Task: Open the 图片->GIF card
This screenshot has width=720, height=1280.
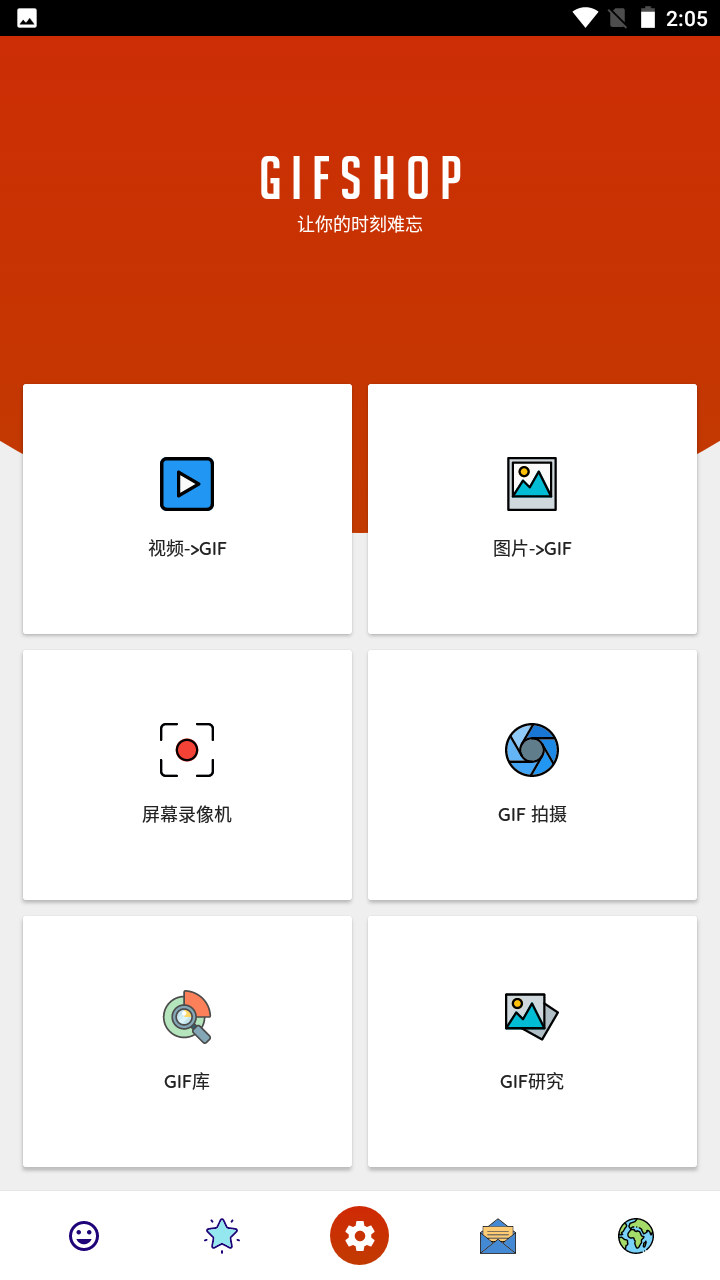Action: click(532, 509)
